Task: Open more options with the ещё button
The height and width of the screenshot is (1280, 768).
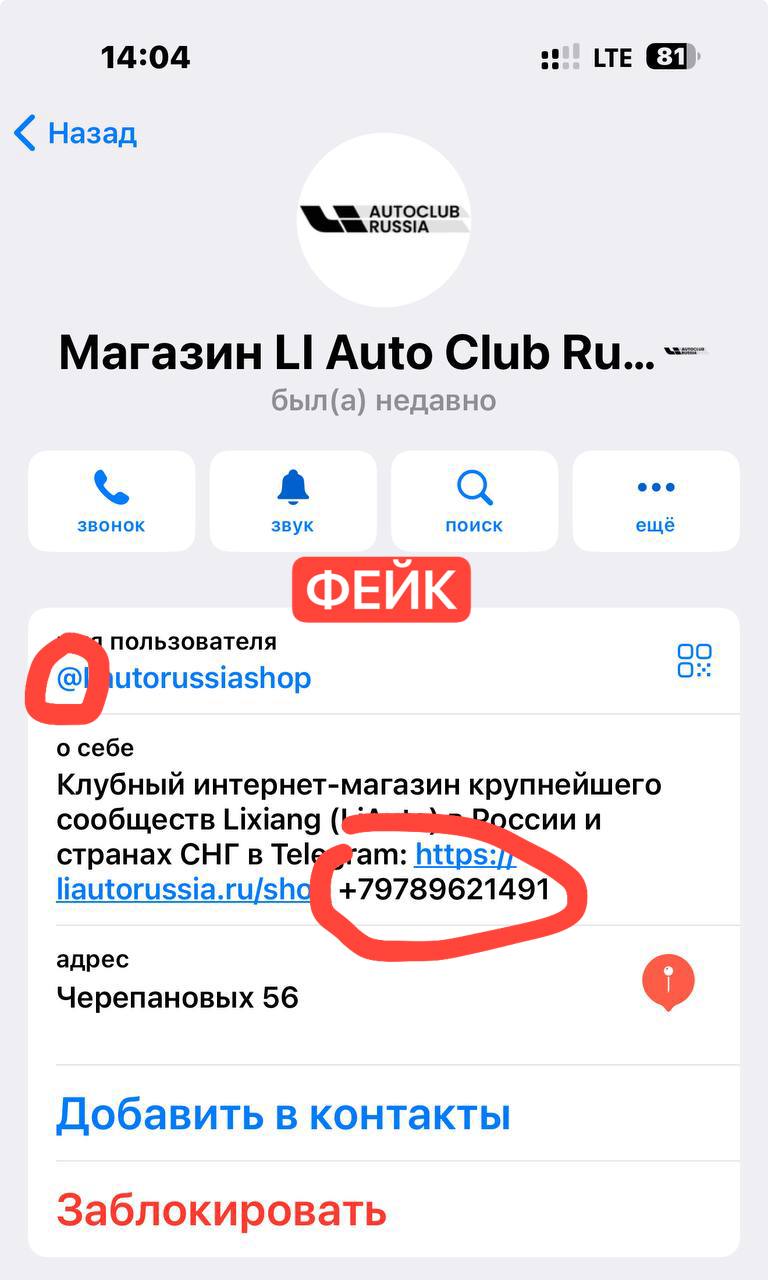Action: tap(656, 501)
